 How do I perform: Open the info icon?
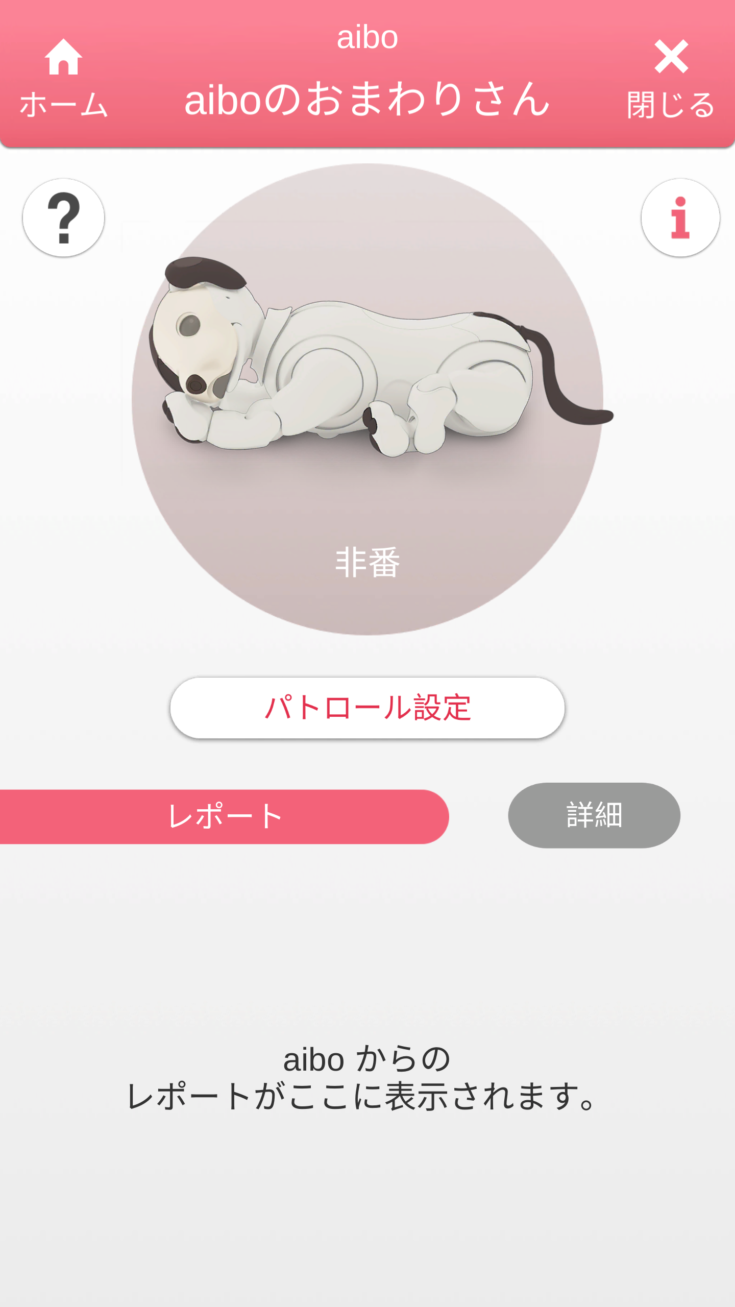[680, 218]
